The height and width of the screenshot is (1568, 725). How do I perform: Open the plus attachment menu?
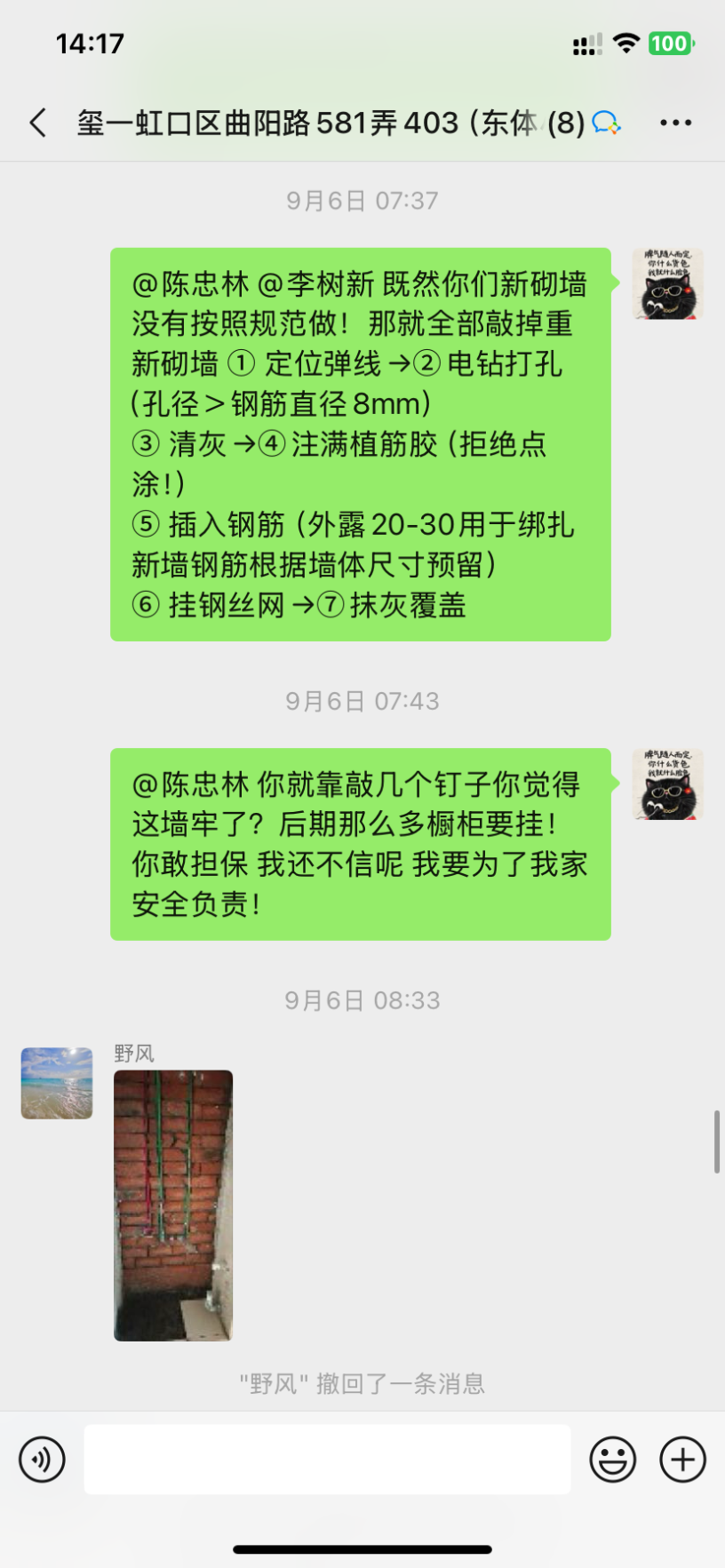click(682, 1460)
